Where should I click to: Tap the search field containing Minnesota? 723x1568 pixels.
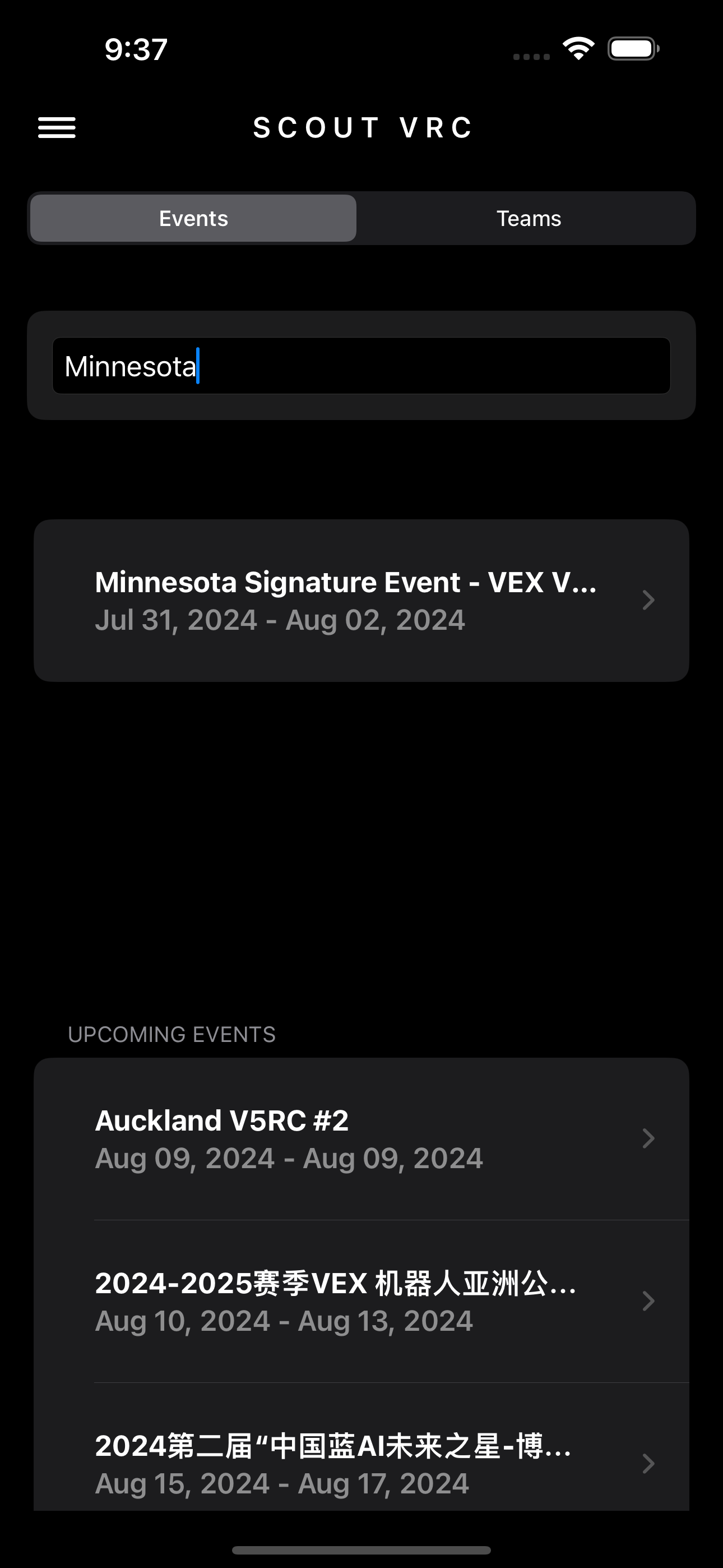(x=361, y=366)
